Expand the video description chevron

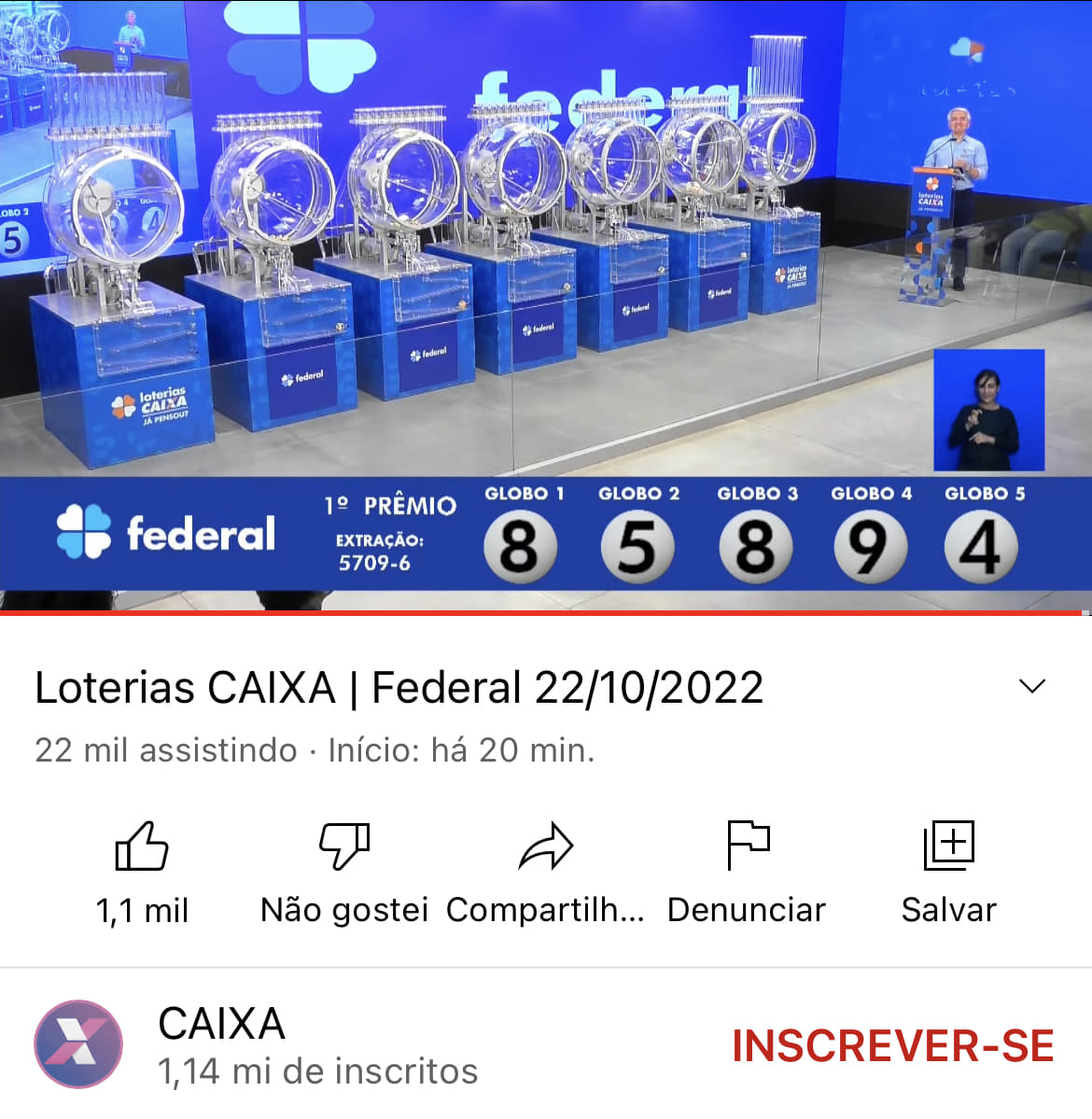point(1030,685)
